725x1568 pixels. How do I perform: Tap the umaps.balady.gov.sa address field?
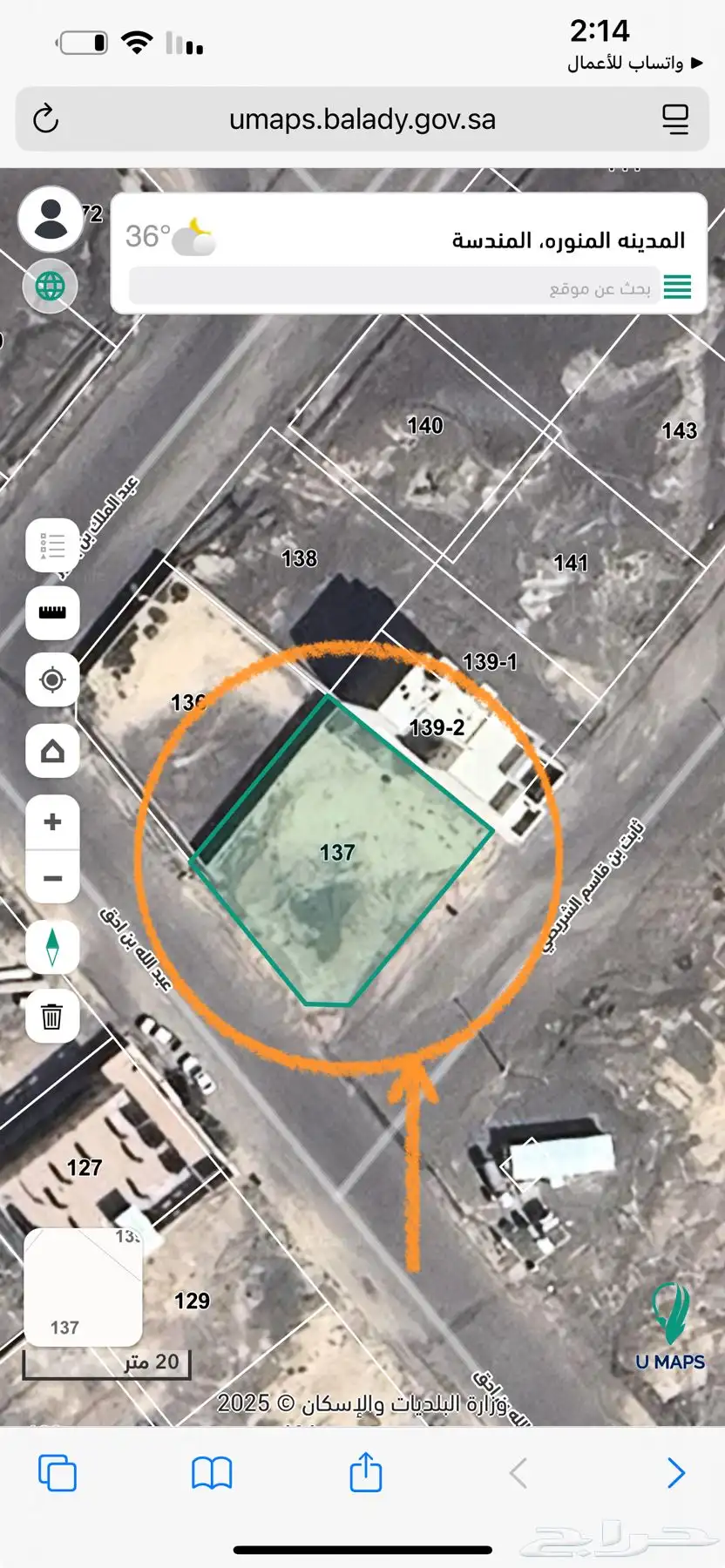[362, 119]
